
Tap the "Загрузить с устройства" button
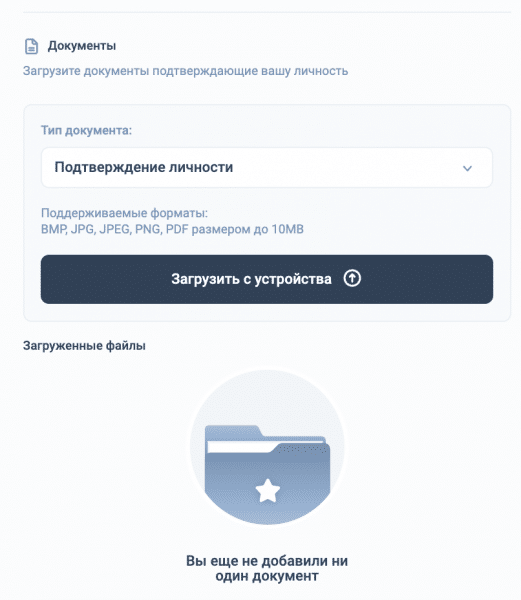(x=267, y=279)
